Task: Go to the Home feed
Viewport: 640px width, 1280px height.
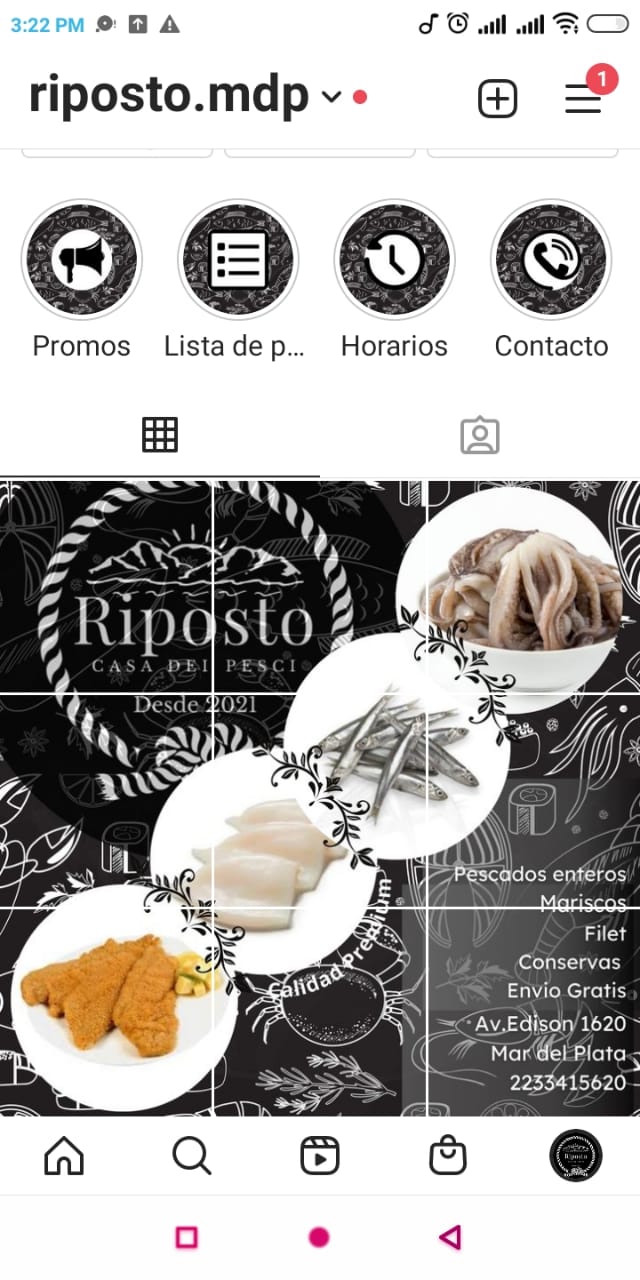Action: [64, 1156]
